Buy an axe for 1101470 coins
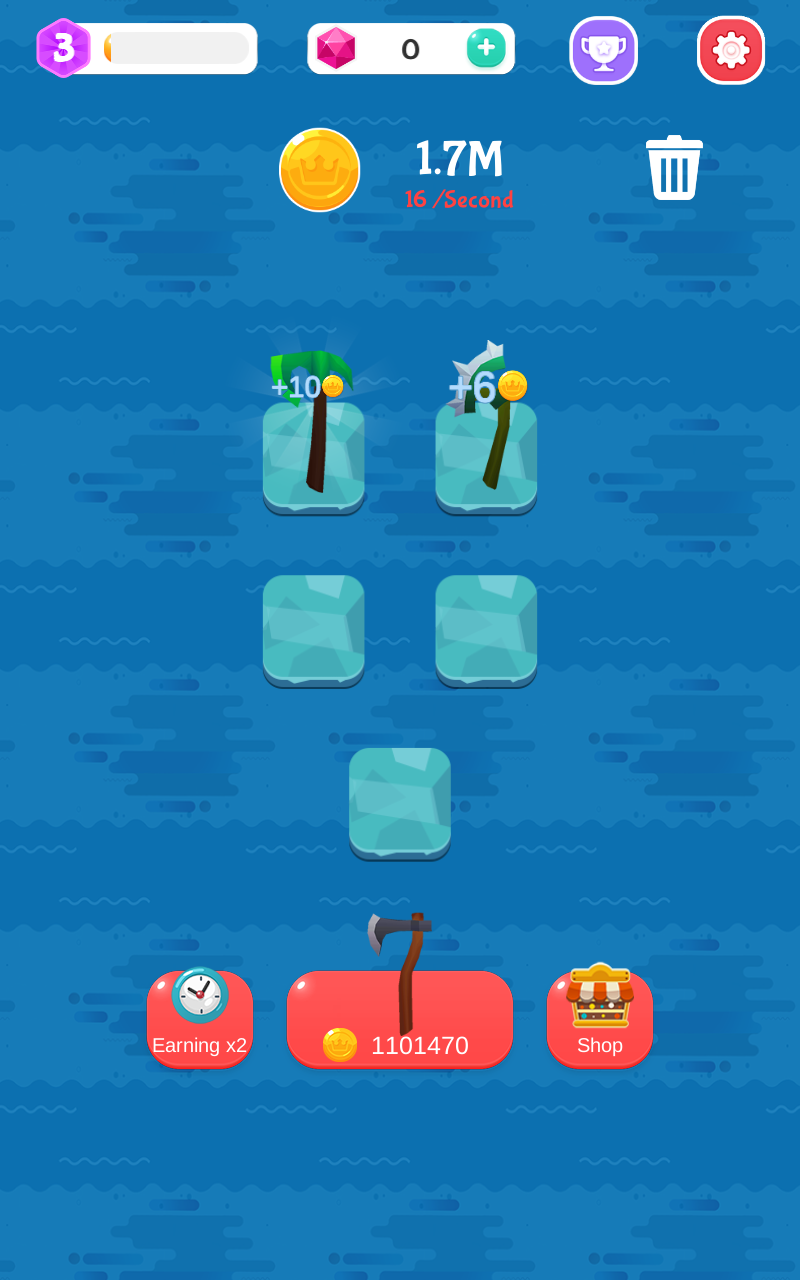 400,1020
